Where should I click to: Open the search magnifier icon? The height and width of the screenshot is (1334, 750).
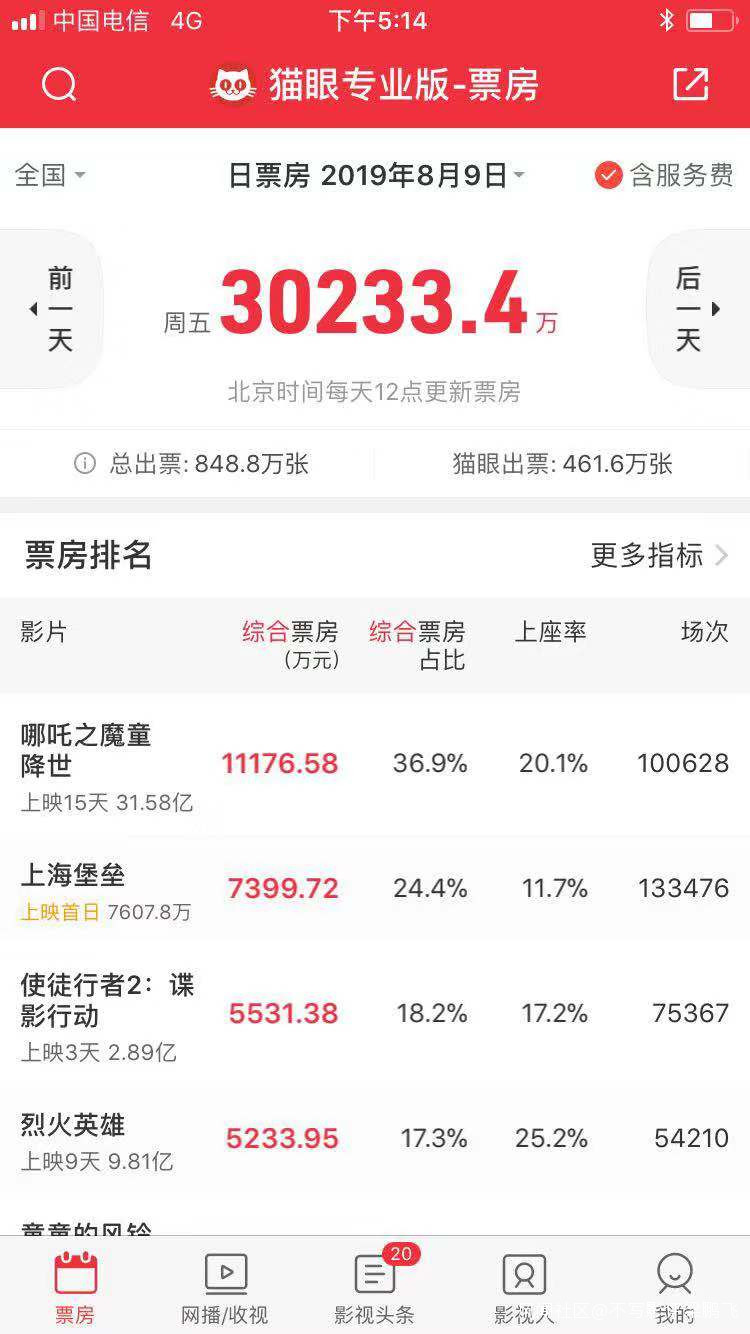[x=59, y=85]
